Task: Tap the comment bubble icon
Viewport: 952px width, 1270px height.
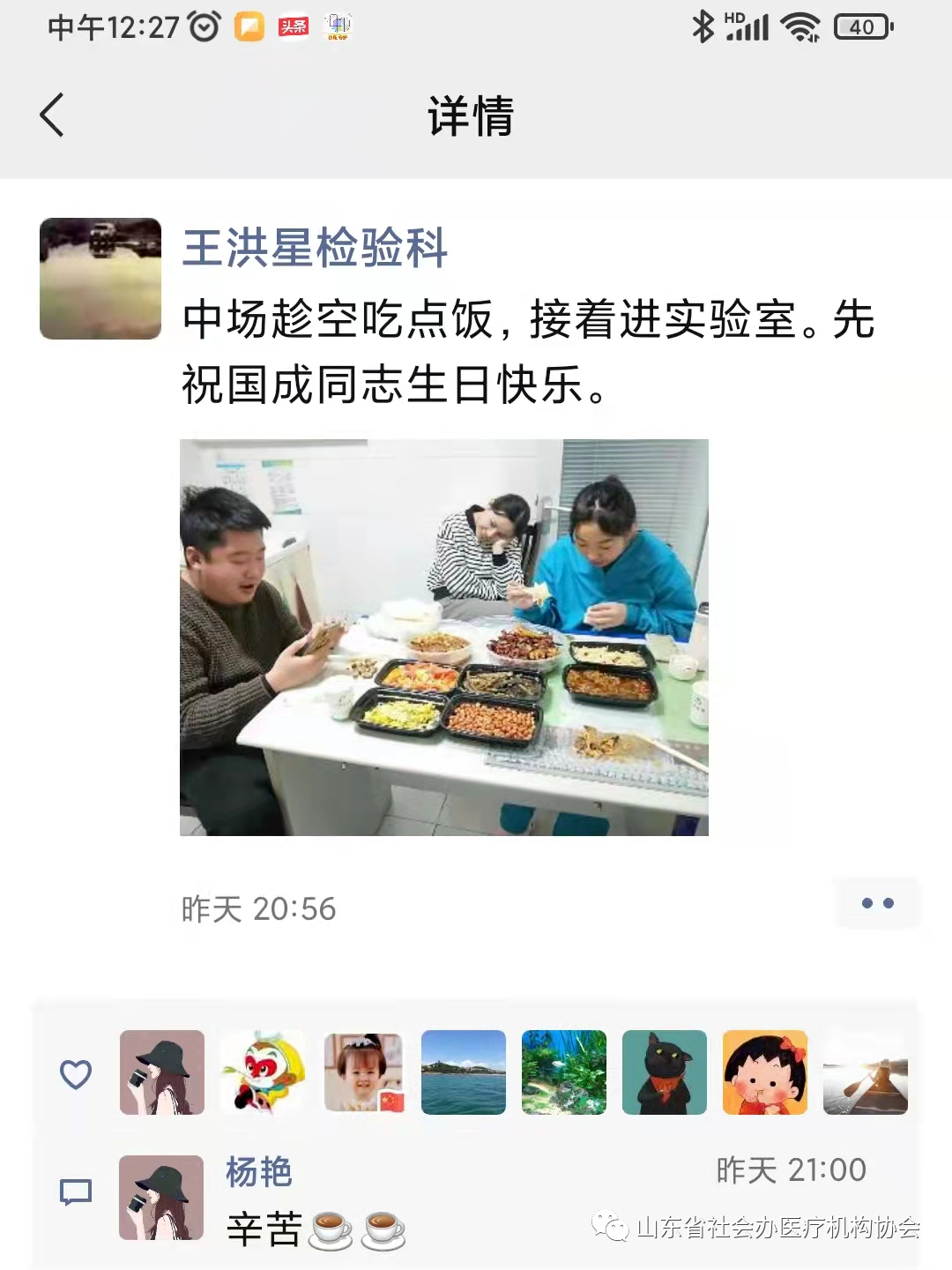Action: coord(76,1191)
